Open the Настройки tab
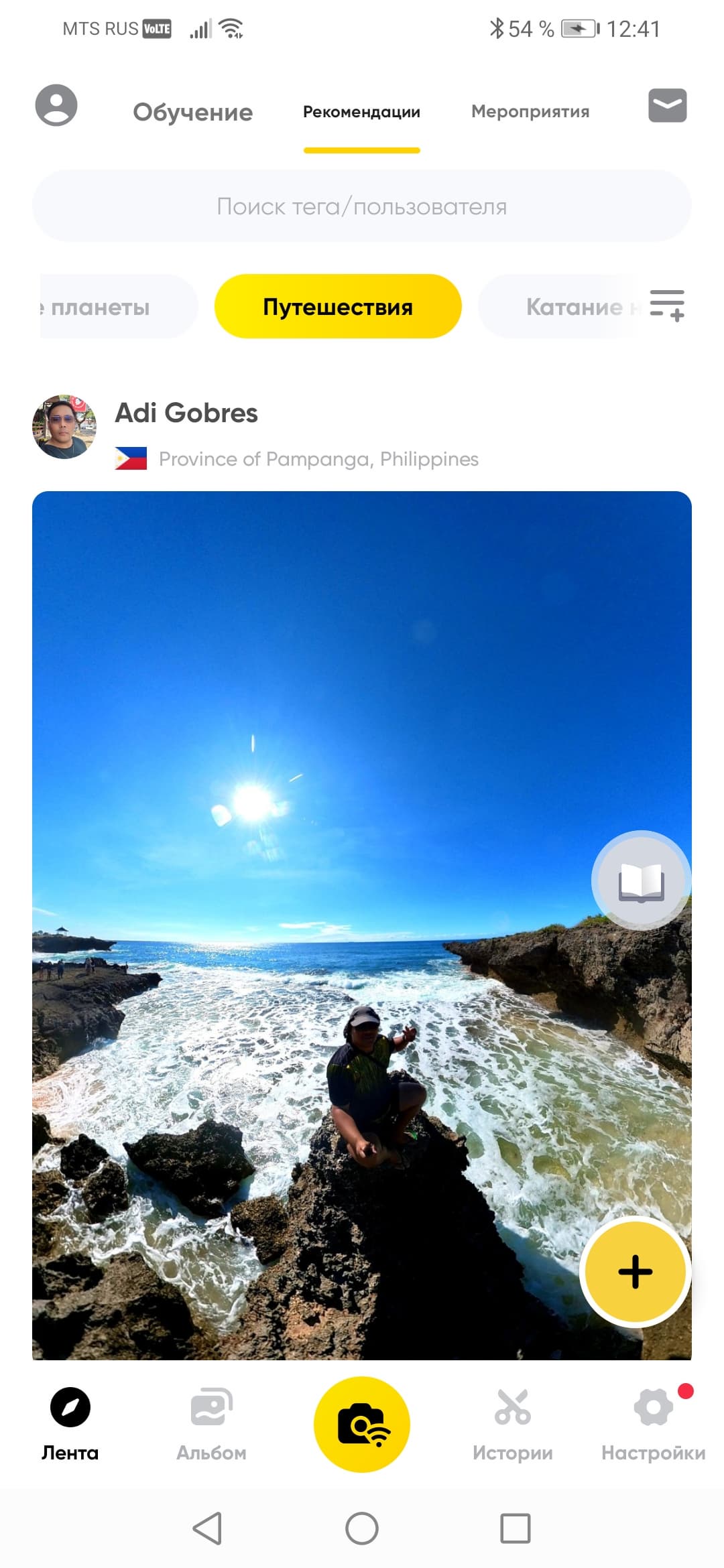Viewport: 724px width, 1568px height. point(654,1424)
